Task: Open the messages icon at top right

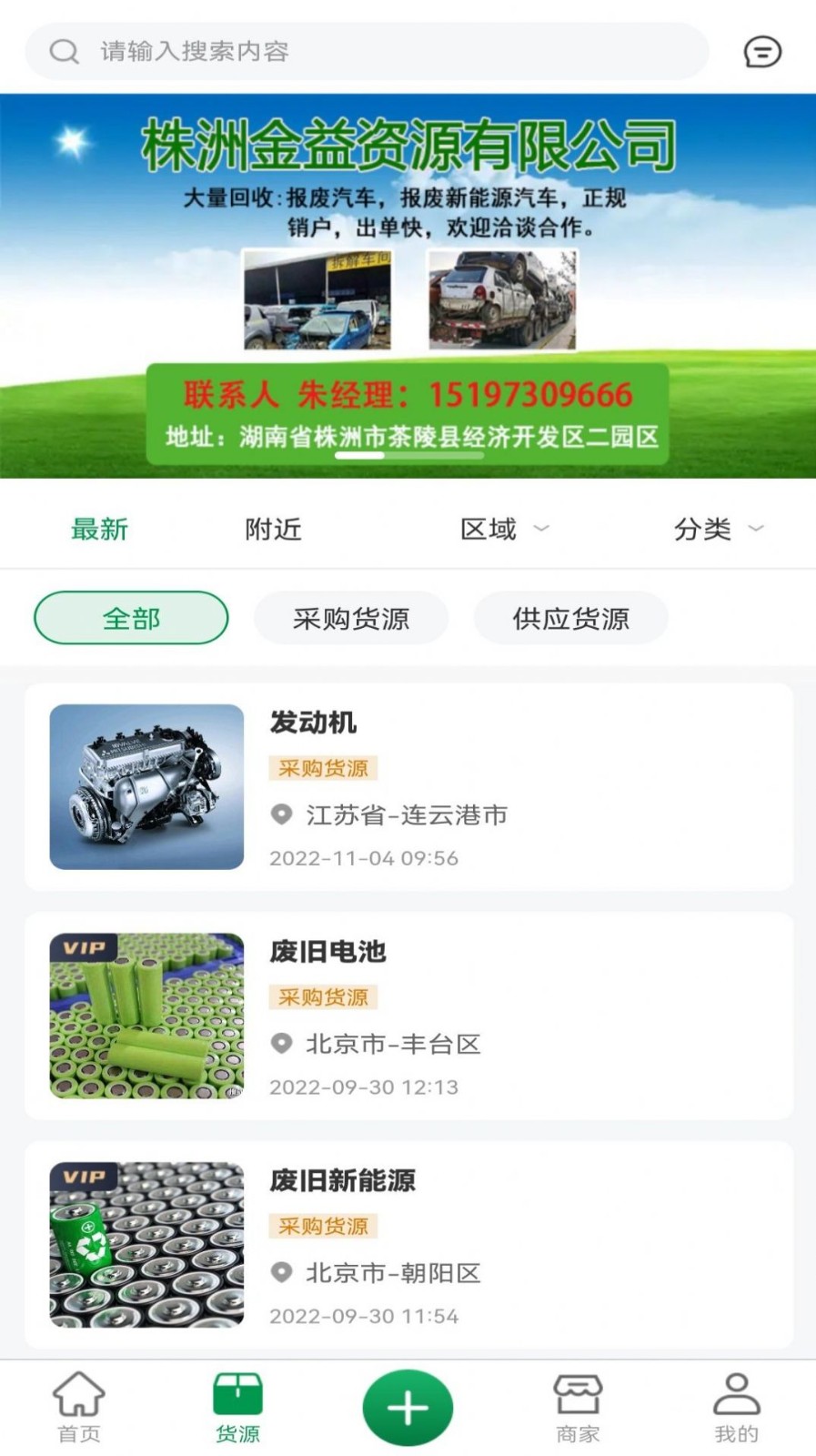Action: pyautogui.click(x=763, y=51)
